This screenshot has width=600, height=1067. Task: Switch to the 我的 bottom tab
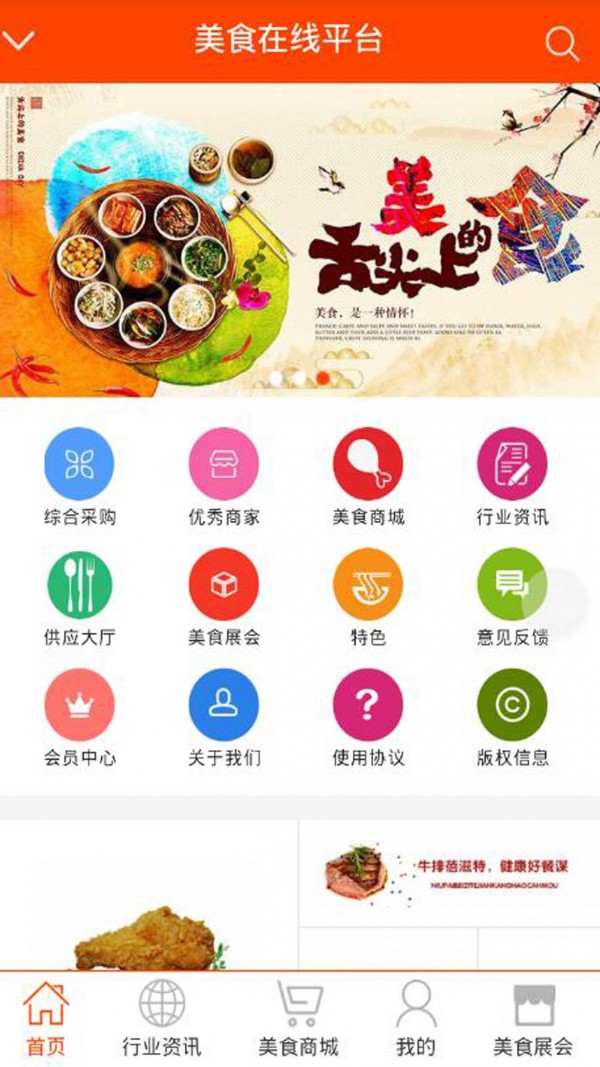416,1020
